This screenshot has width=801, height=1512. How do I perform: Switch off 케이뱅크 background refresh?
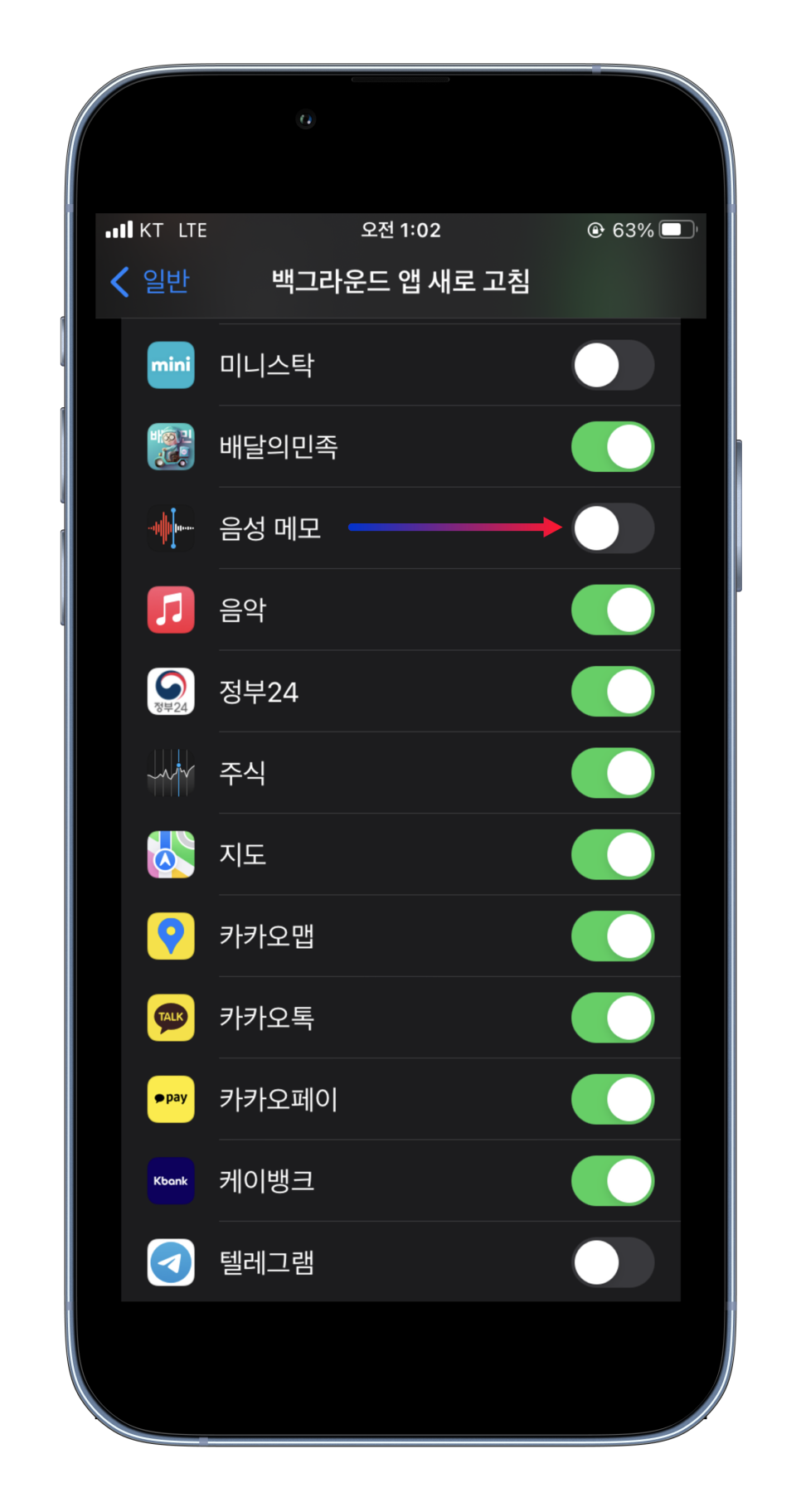click(x=612, y=1181)
